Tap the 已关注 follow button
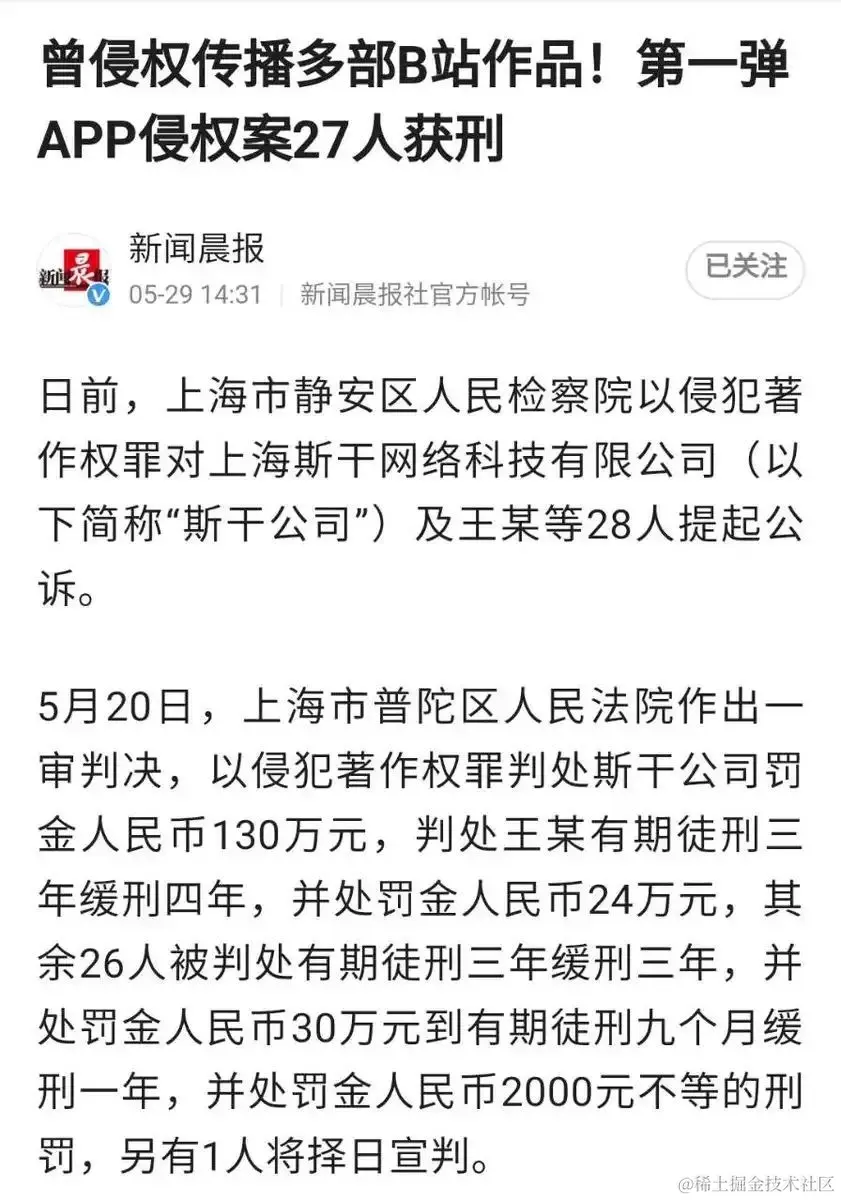 [x=744, y=267]
